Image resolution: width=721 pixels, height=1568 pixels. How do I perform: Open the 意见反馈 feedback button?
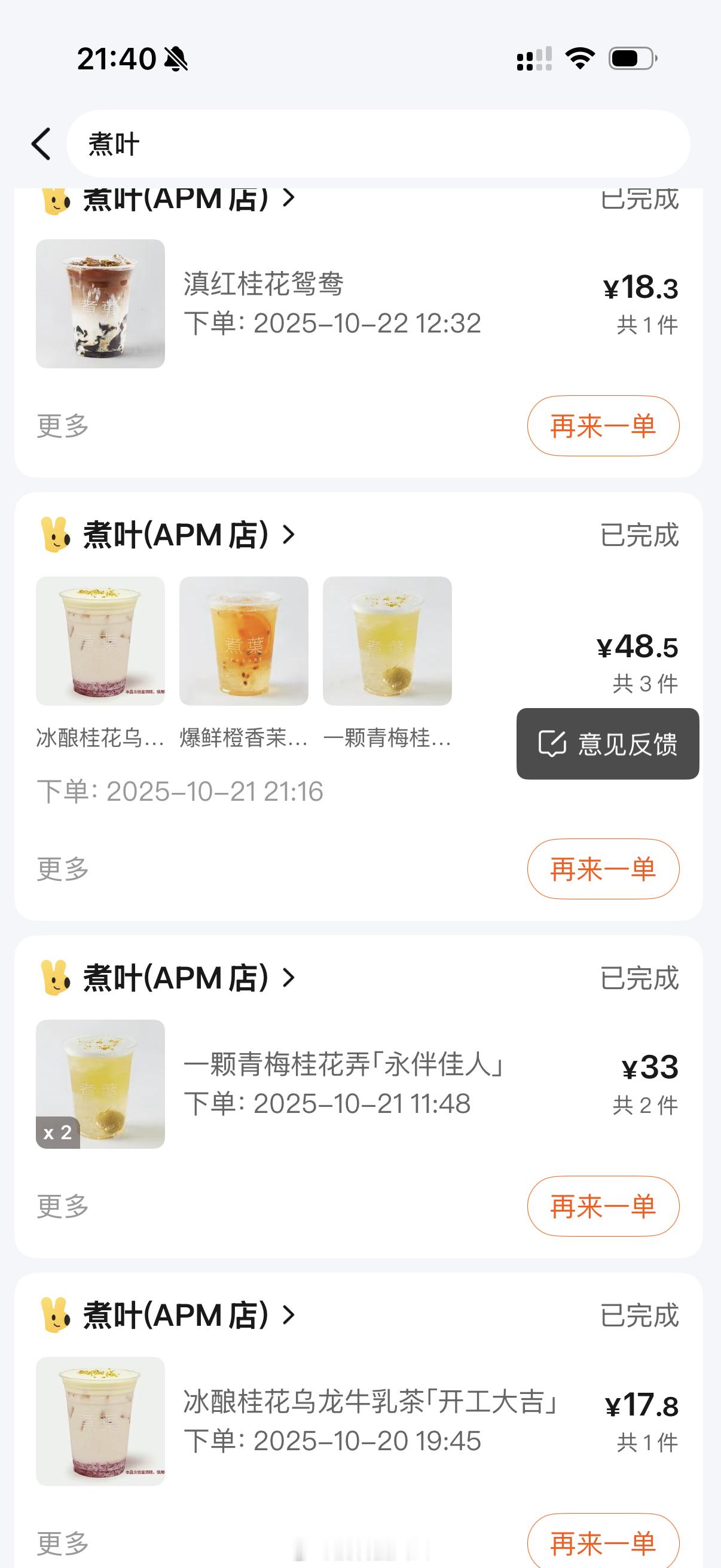click(607, 744)
